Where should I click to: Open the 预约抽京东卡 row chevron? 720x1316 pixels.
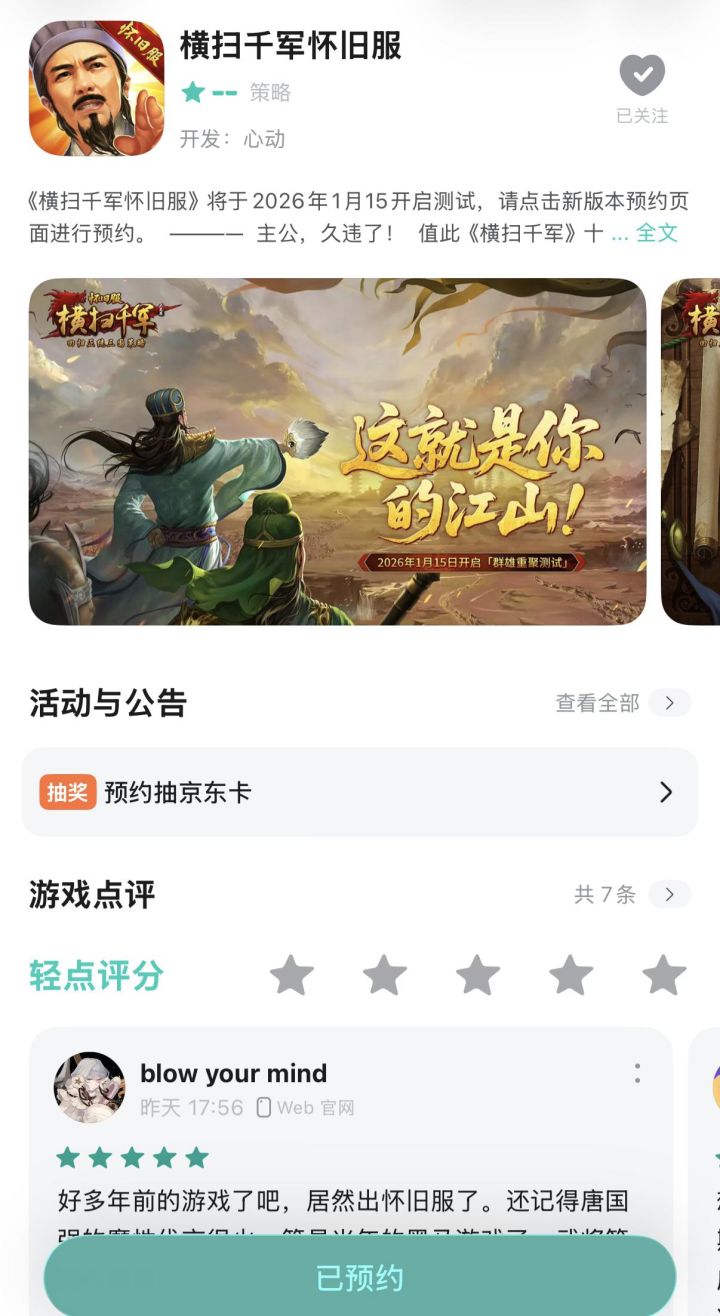[x=666, y=792]
